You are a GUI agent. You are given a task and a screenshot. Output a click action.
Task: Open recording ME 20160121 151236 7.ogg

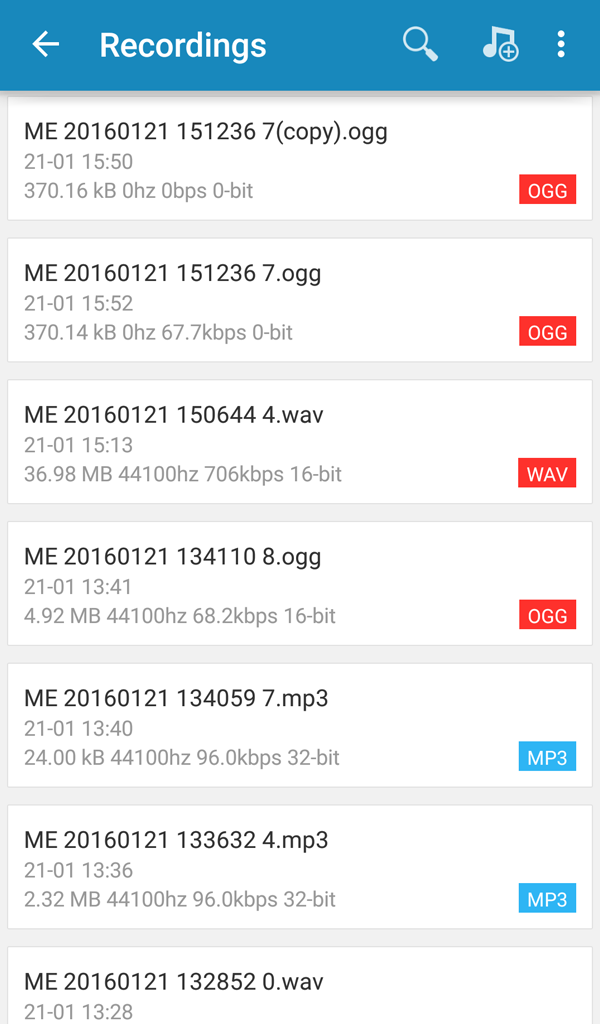tap(300, 300)
